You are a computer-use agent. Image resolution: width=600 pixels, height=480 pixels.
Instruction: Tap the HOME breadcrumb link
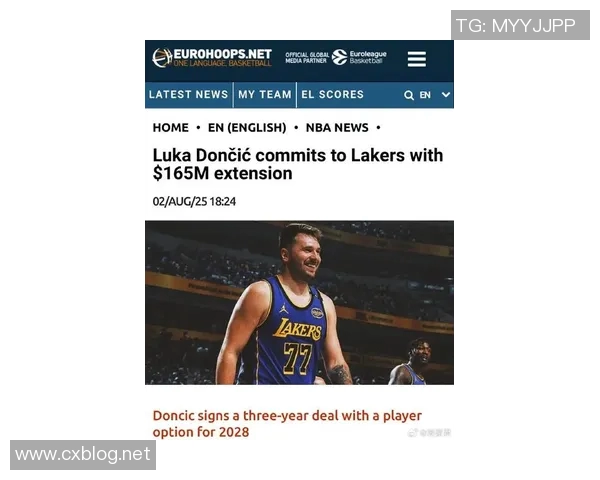(171, 128)
